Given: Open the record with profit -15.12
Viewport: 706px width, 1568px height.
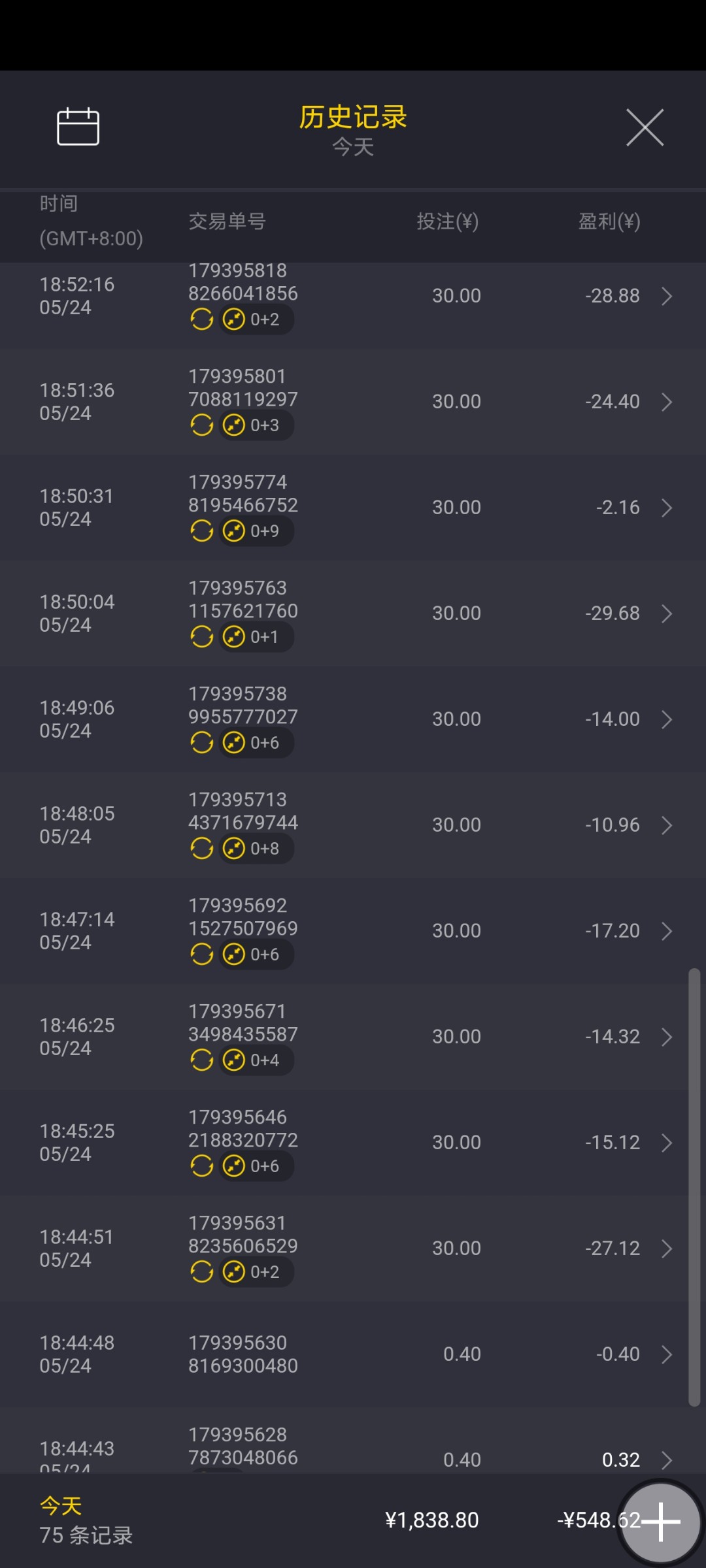Looking at the screenshot, I should (353, 1143).
